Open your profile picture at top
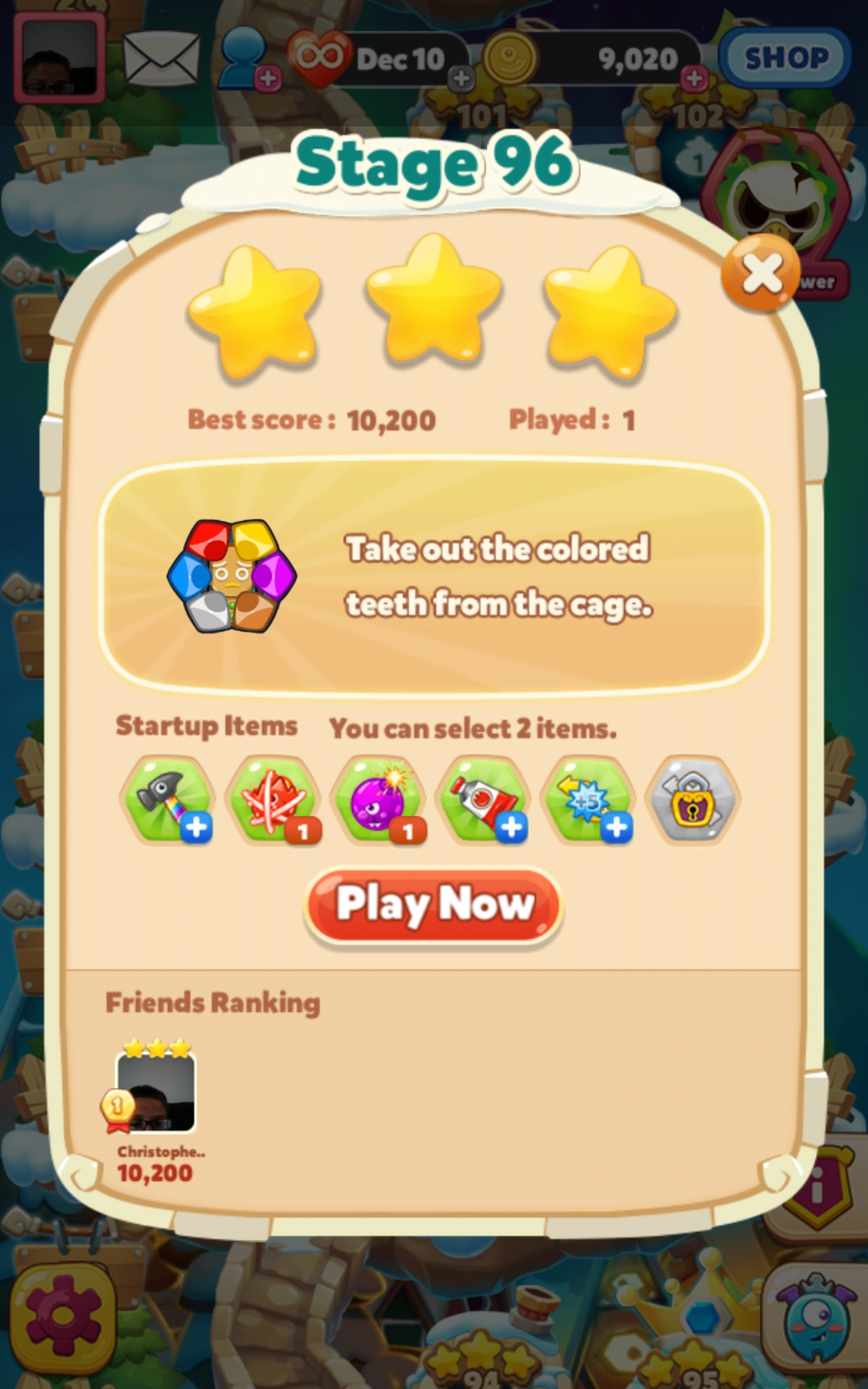Image resolution: width=868 pixels, height=1389 pixels. point(59,58)
